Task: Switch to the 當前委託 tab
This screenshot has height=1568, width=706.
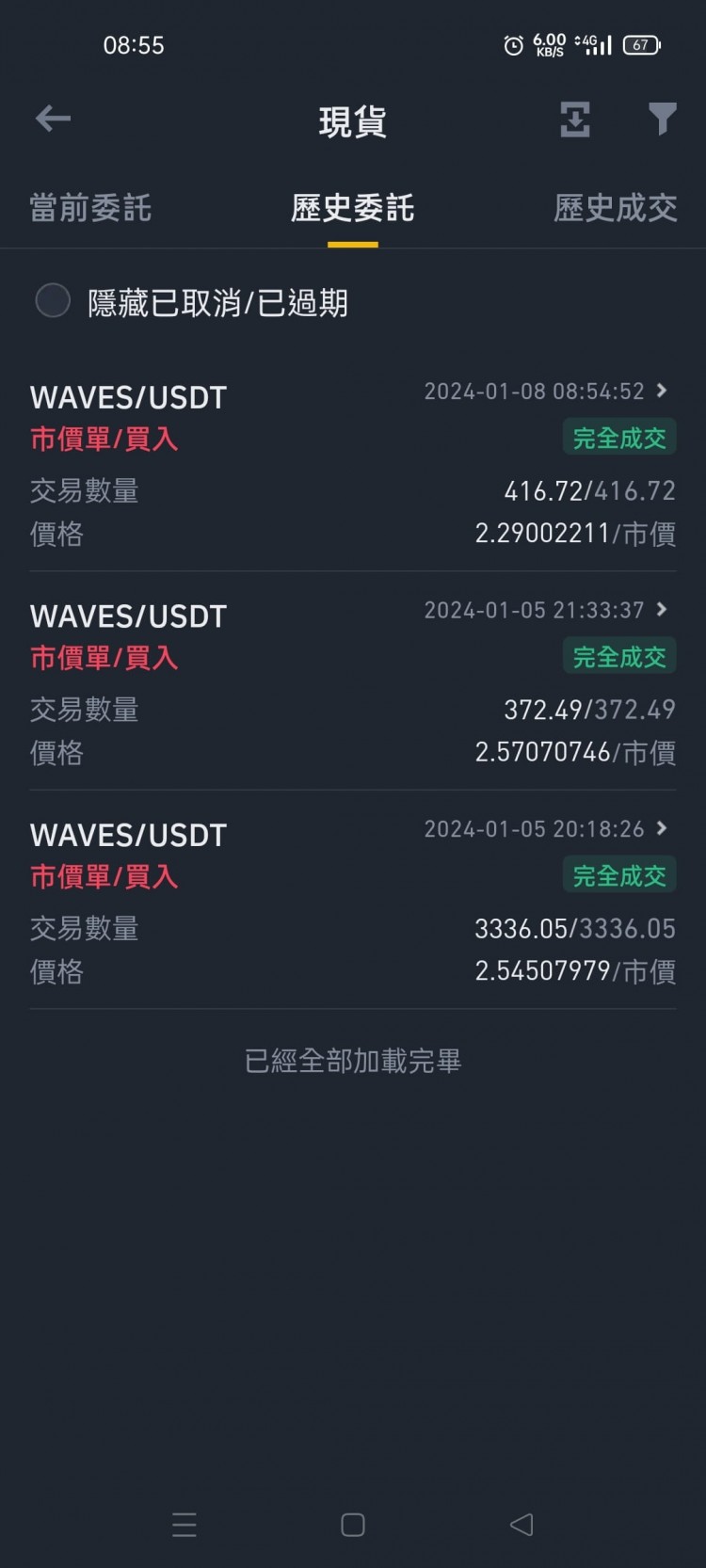Action: 90,208
